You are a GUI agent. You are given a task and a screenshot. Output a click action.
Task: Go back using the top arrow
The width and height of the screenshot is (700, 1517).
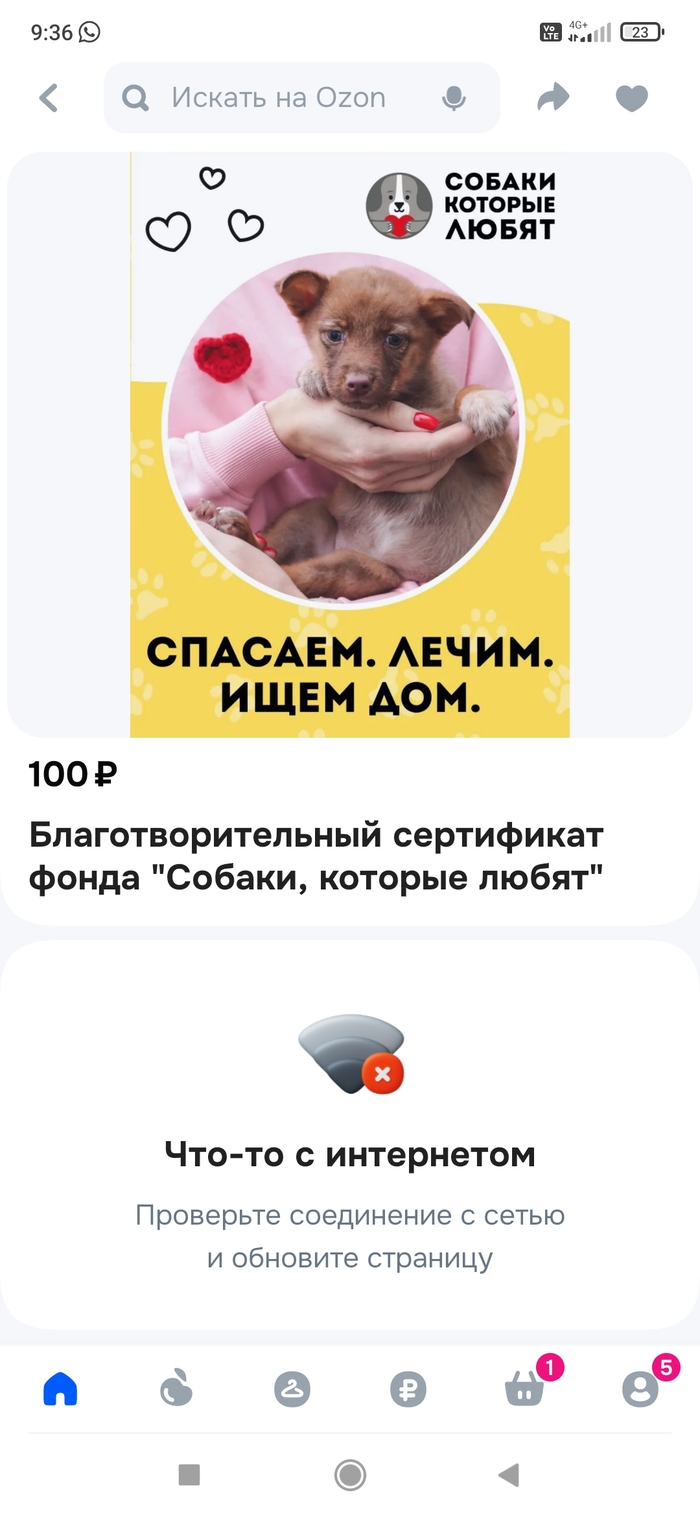point(48,98)
